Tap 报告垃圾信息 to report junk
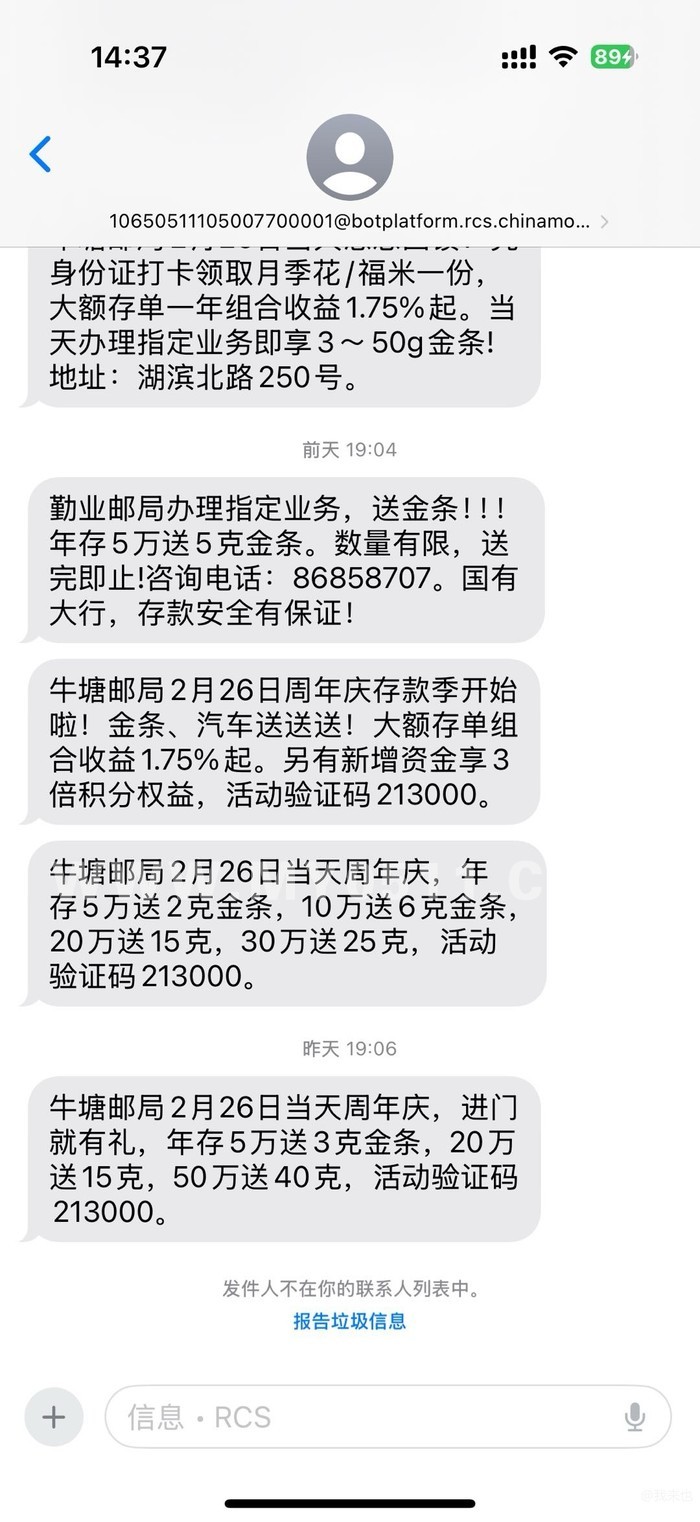The width and height of the screenshot is (700, 1522). point(349,1321)
